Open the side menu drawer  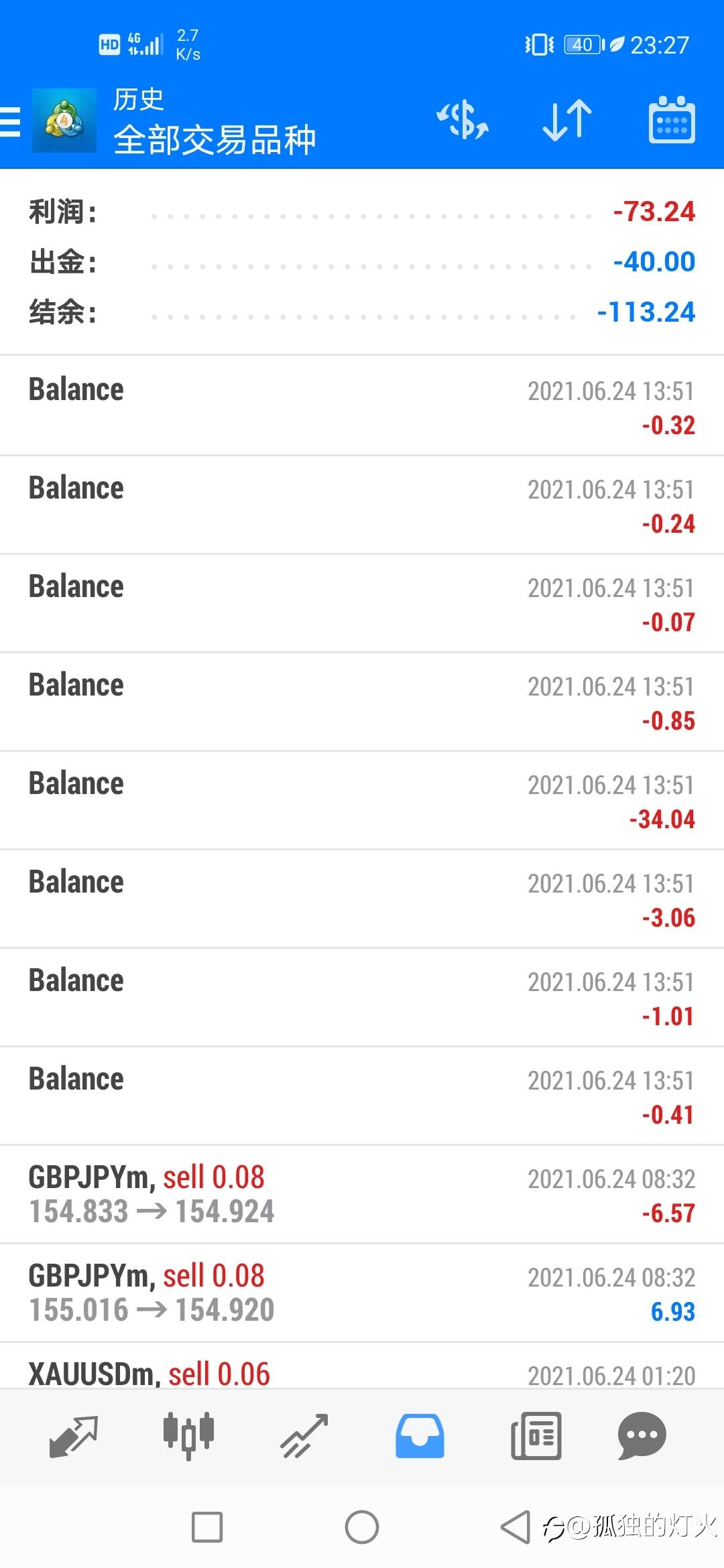tap(11, 121)
